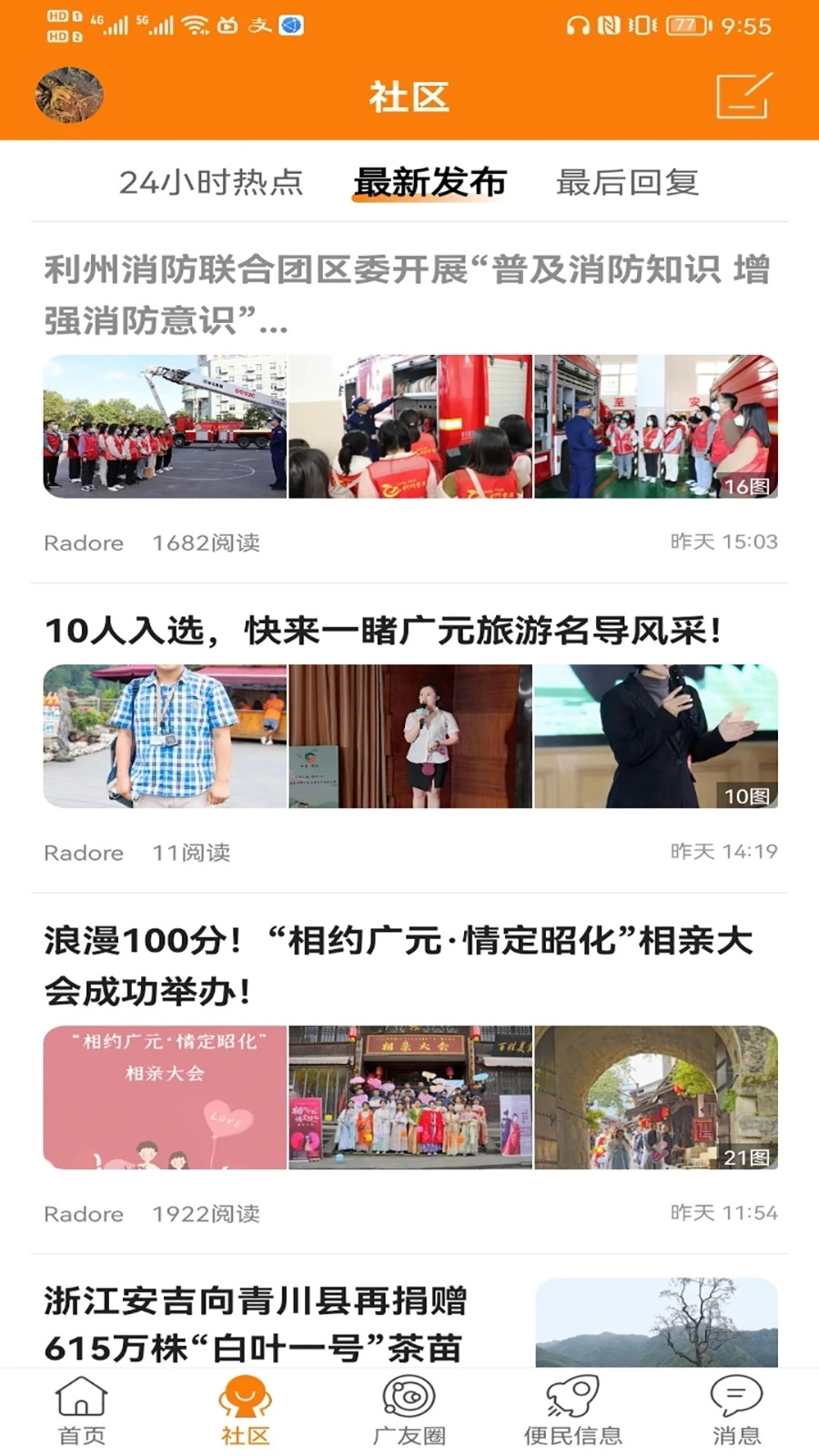This screenshot has width=819, height=1456.
Task: Open the 便民信息 tab
Action: [x=572, y=1410]
